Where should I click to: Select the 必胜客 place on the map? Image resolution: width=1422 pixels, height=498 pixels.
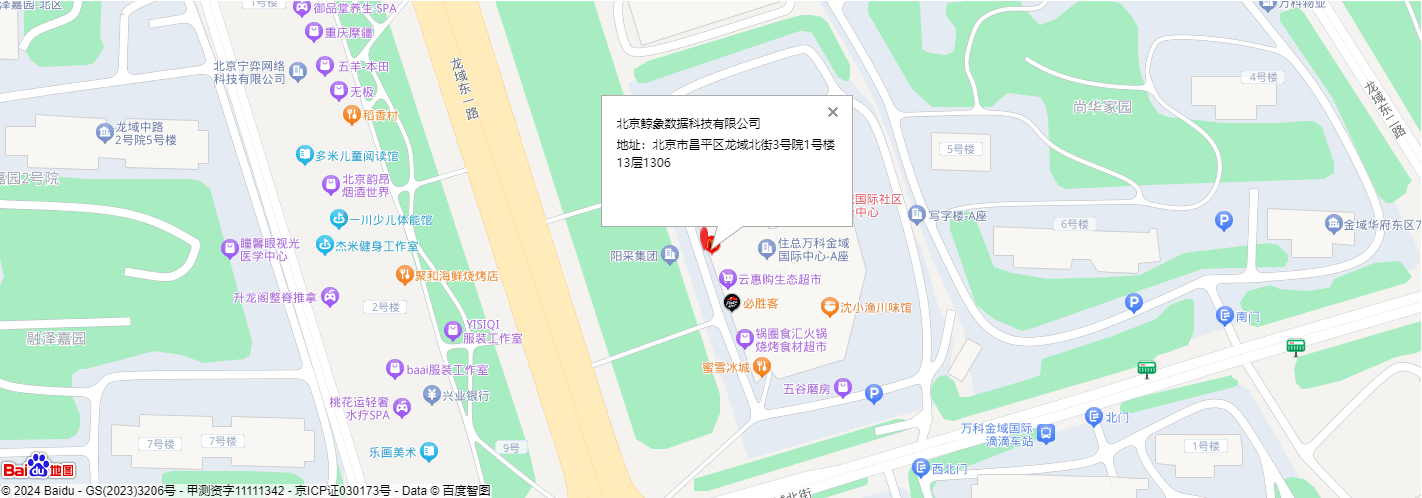(732, 303)
